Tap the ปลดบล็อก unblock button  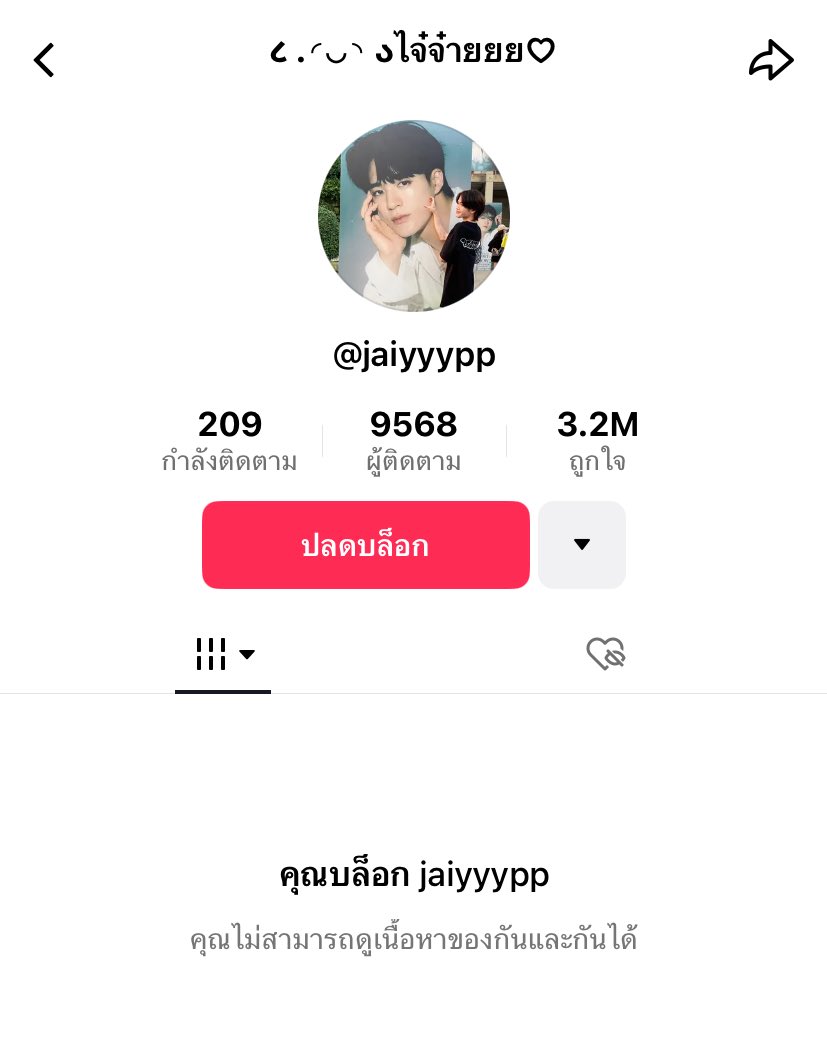coord(365,545)
